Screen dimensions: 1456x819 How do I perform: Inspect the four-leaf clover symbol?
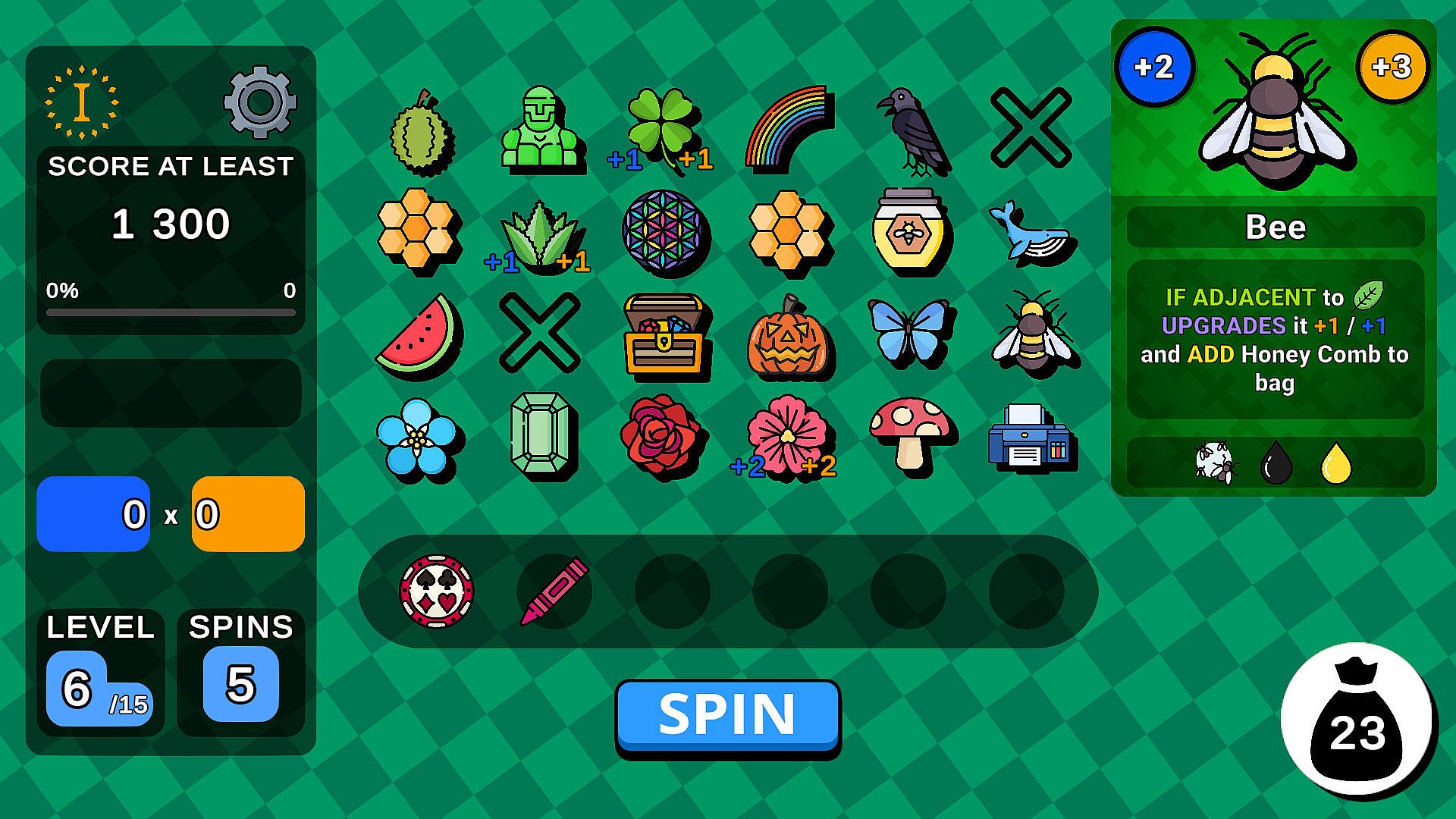pos(661,129)
